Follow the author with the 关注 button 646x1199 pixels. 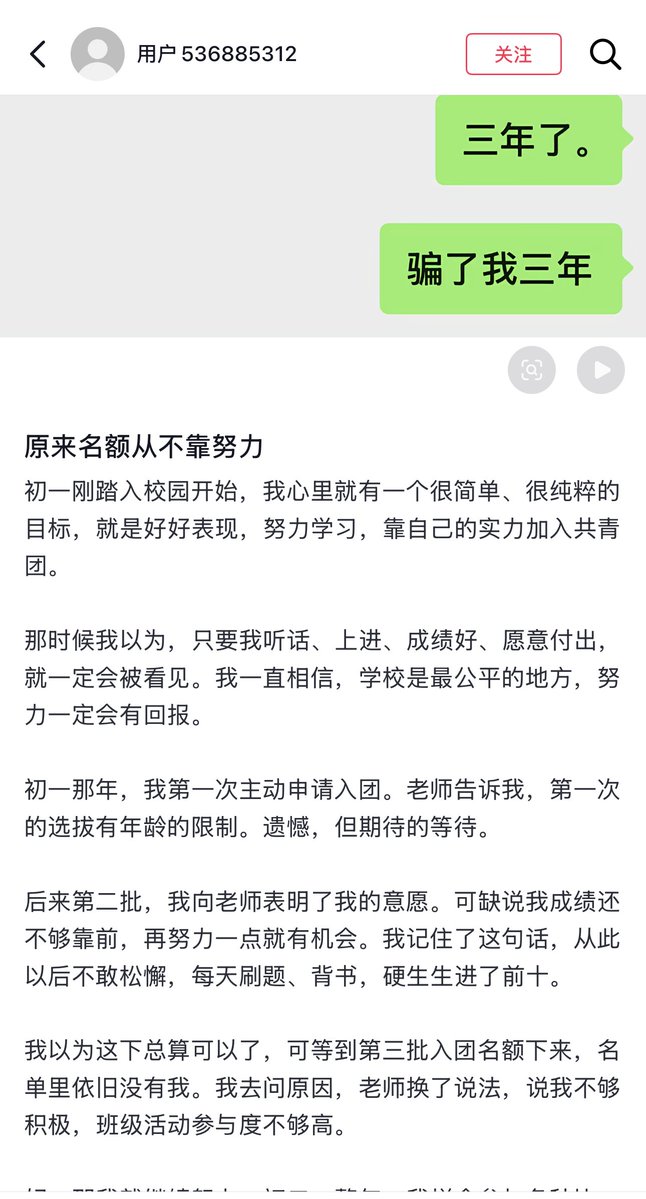[514, 54]
